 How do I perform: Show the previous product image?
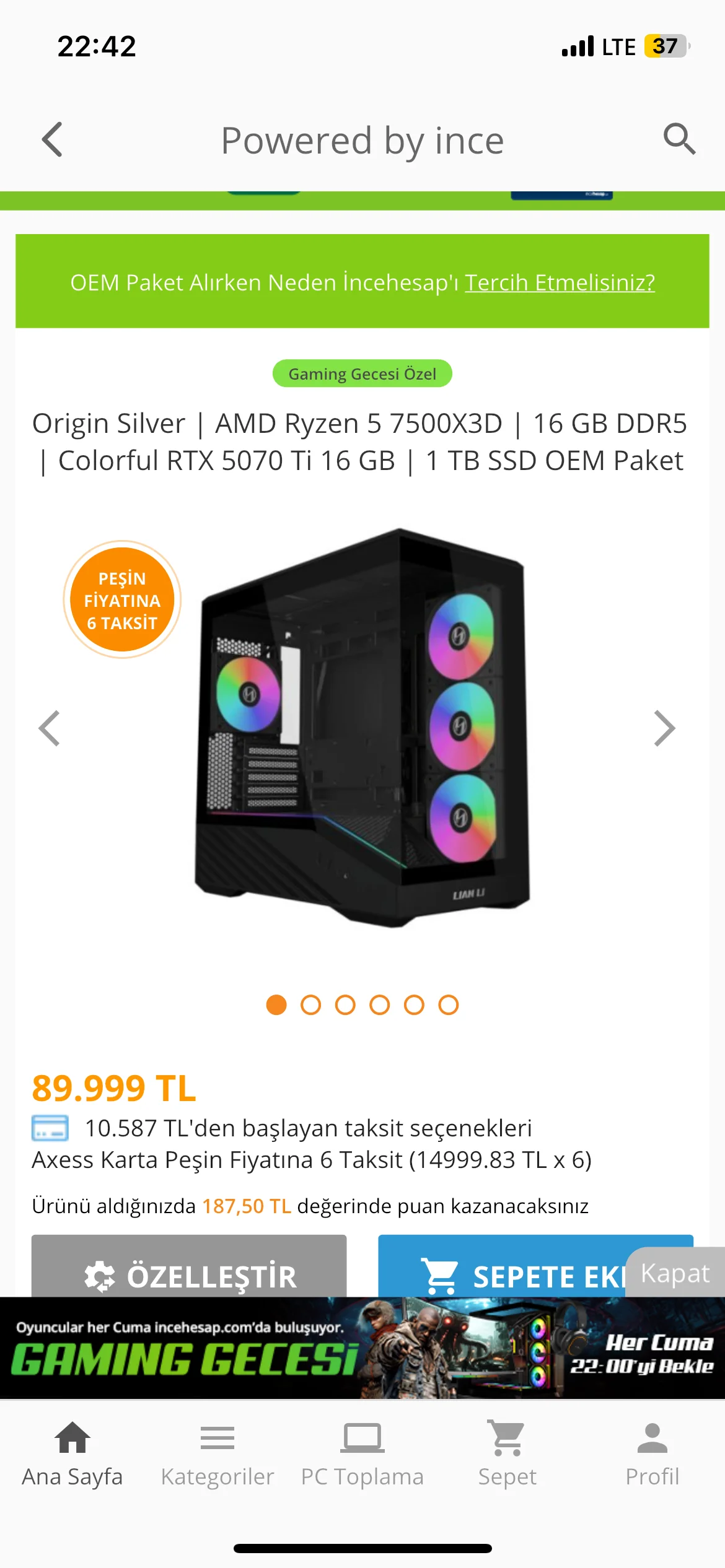point(50,728)
